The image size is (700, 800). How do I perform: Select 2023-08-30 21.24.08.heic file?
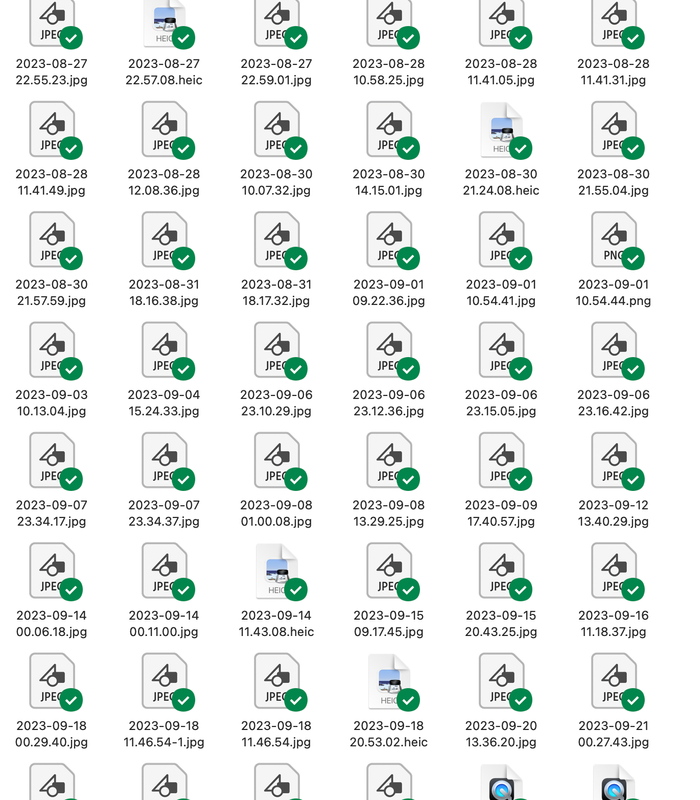pos(501,130)
